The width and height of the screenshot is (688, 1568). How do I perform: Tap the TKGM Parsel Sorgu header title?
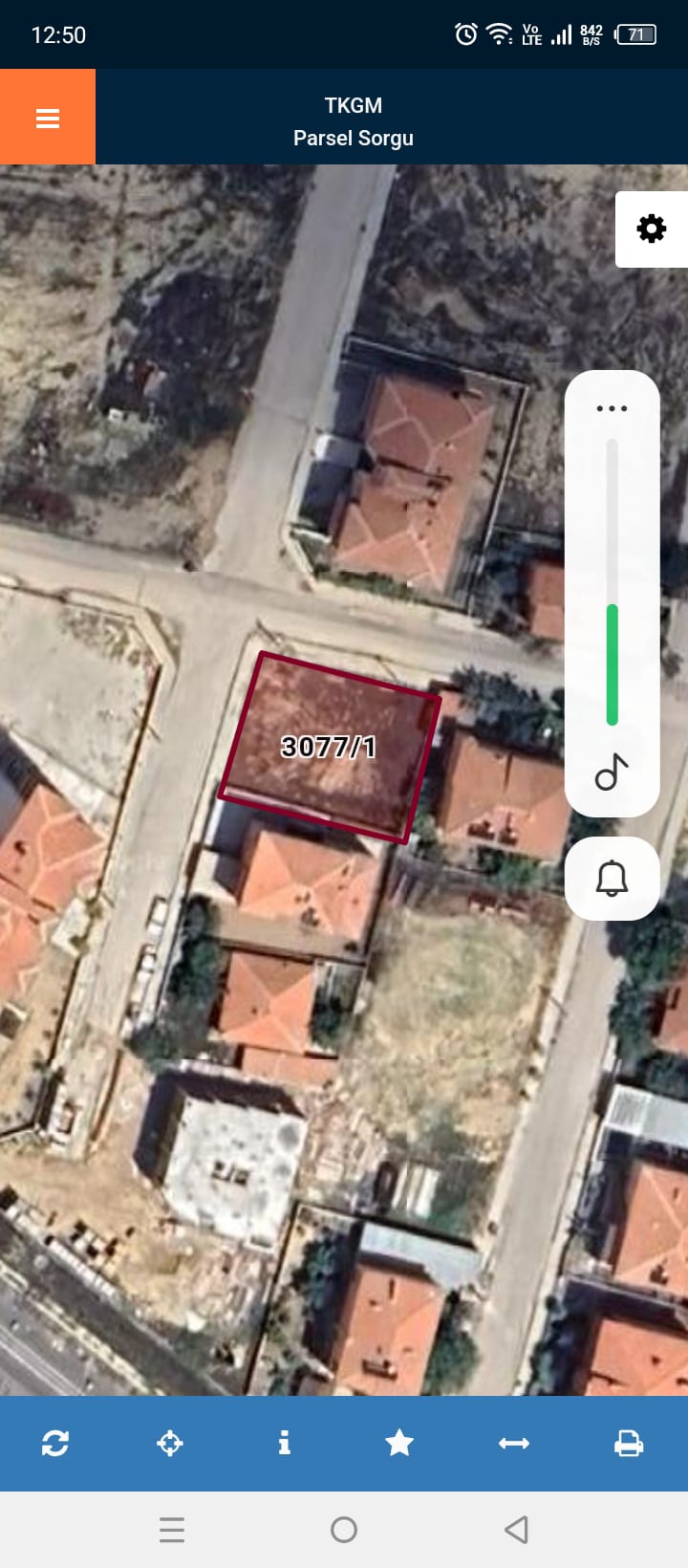pyautogui.click(x=354, y=121)
